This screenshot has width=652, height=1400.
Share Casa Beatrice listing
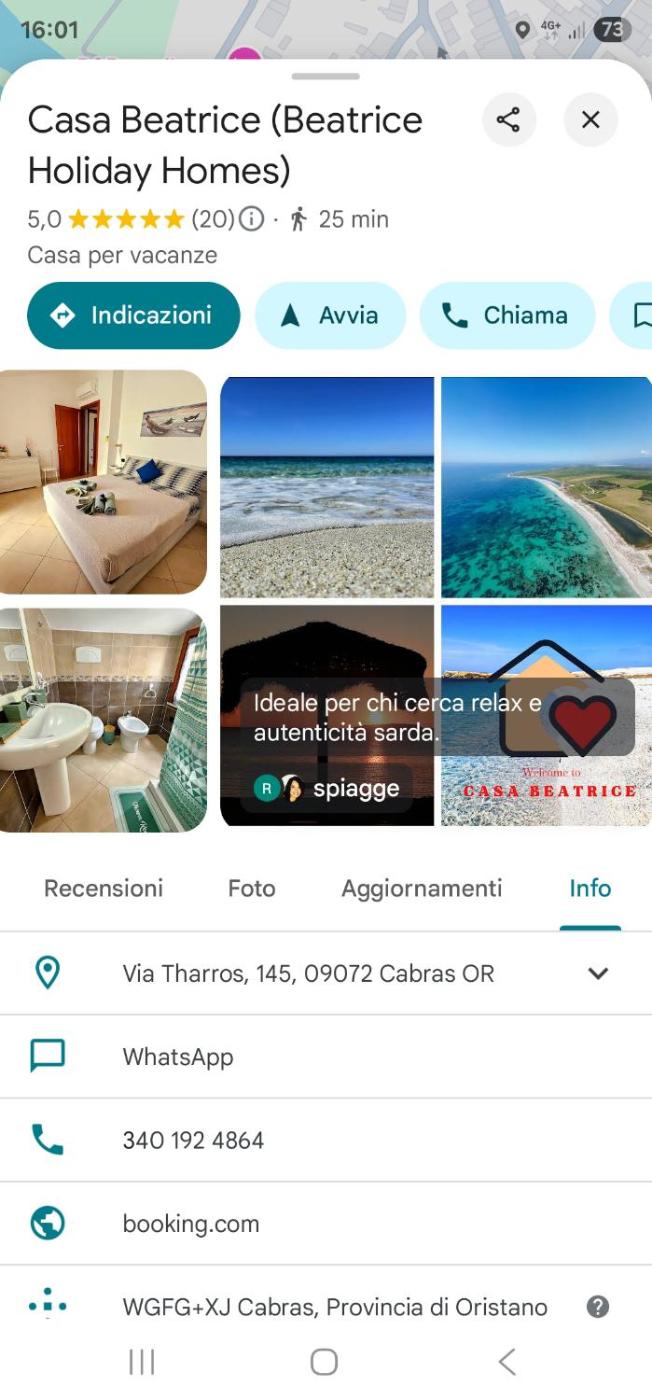[x=509, y=121]
